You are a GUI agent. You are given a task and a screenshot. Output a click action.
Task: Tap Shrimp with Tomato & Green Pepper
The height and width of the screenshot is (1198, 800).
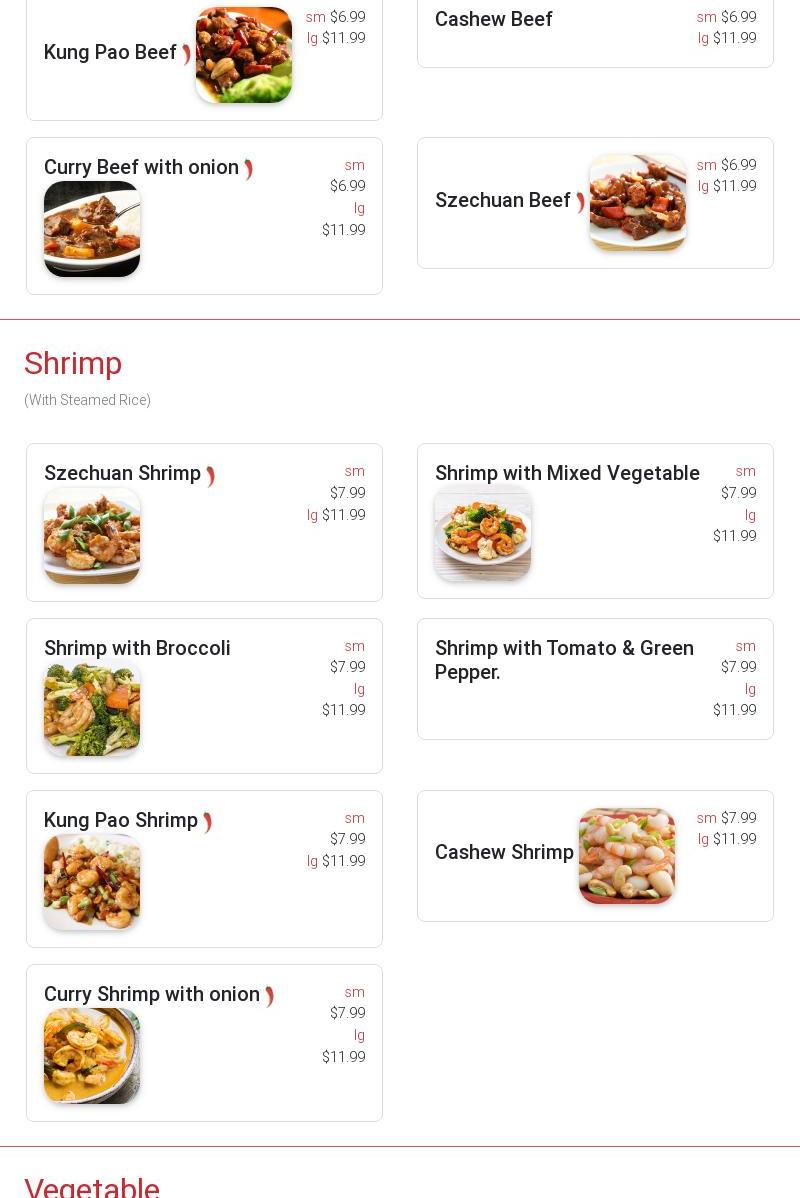tap(564, 660)
